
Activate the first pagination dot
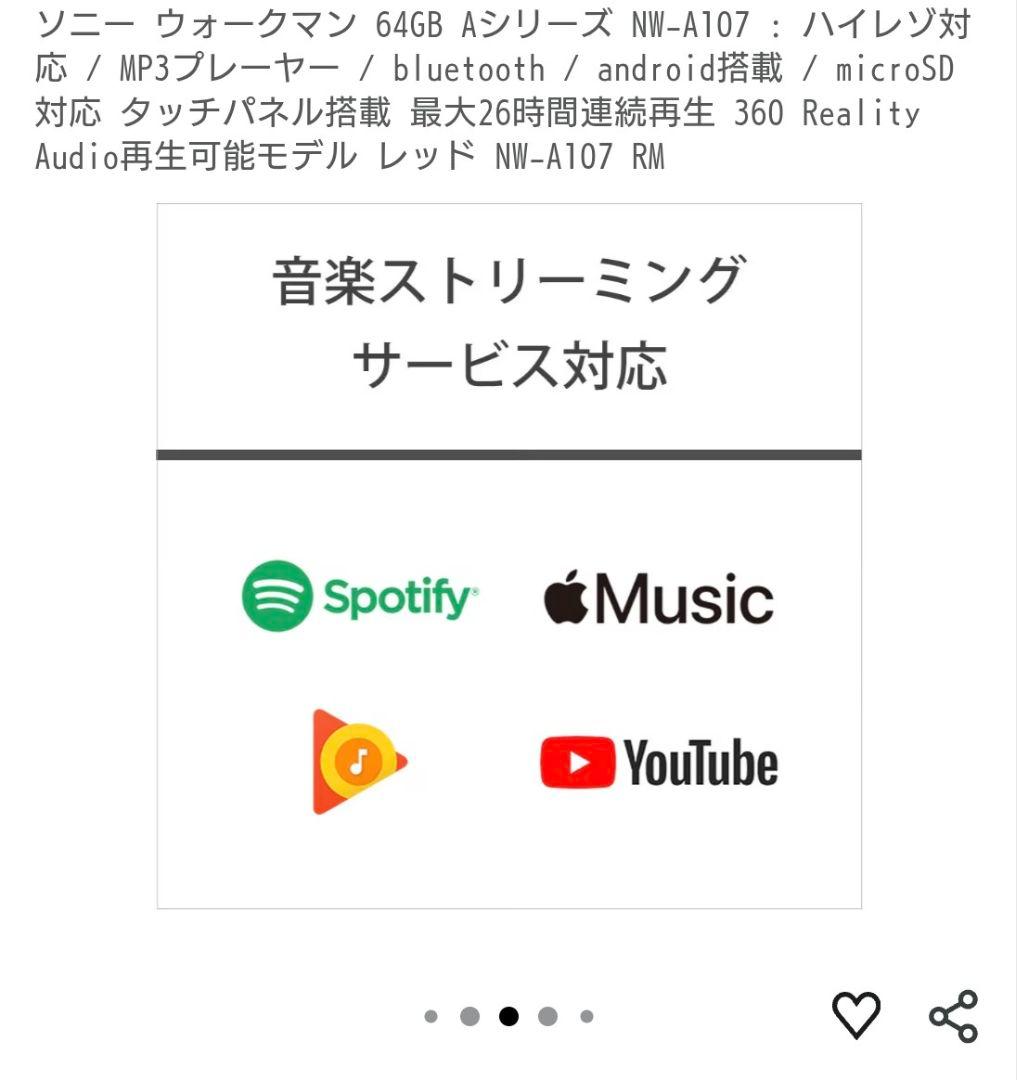432,1017
